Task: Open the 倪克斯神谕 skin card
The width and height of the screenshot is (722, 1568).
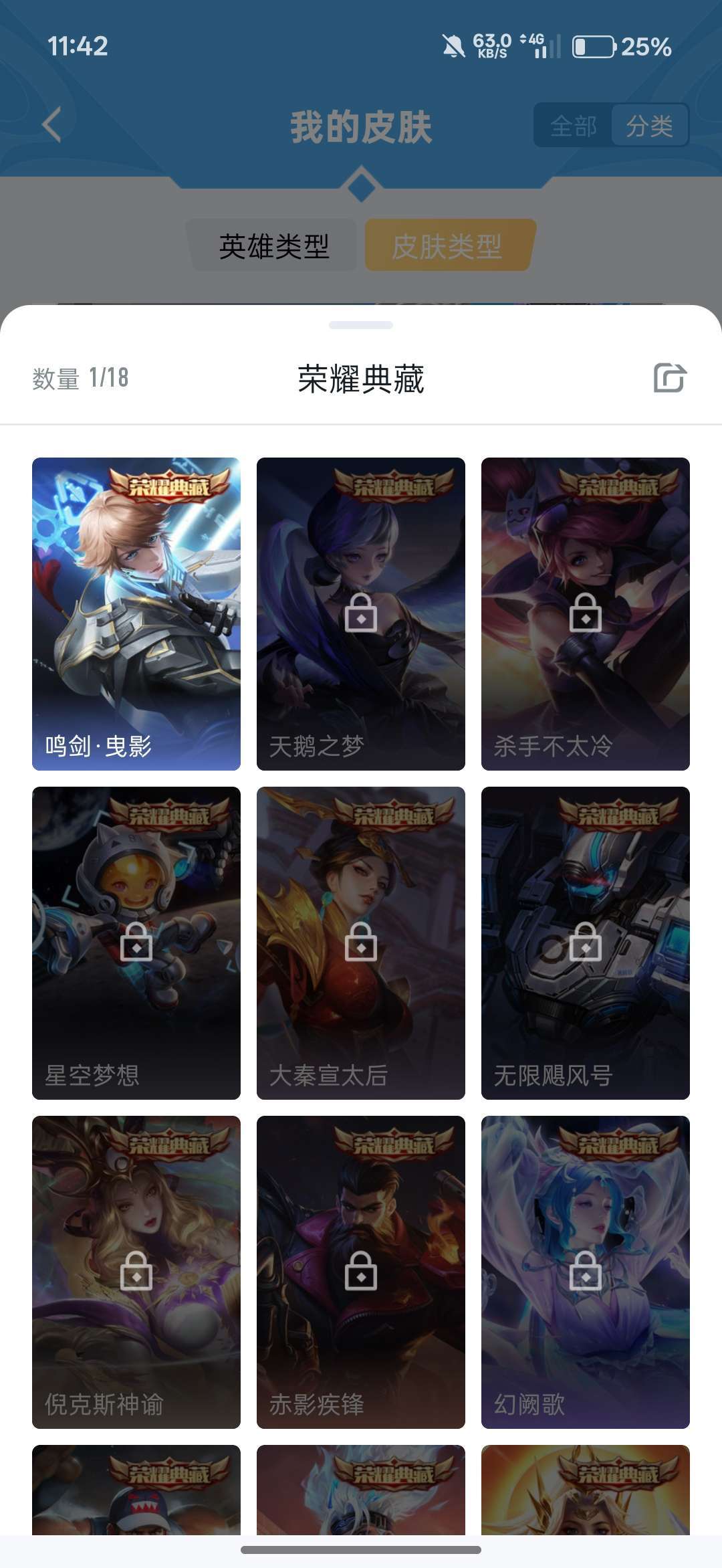Action: [136, 1272]
